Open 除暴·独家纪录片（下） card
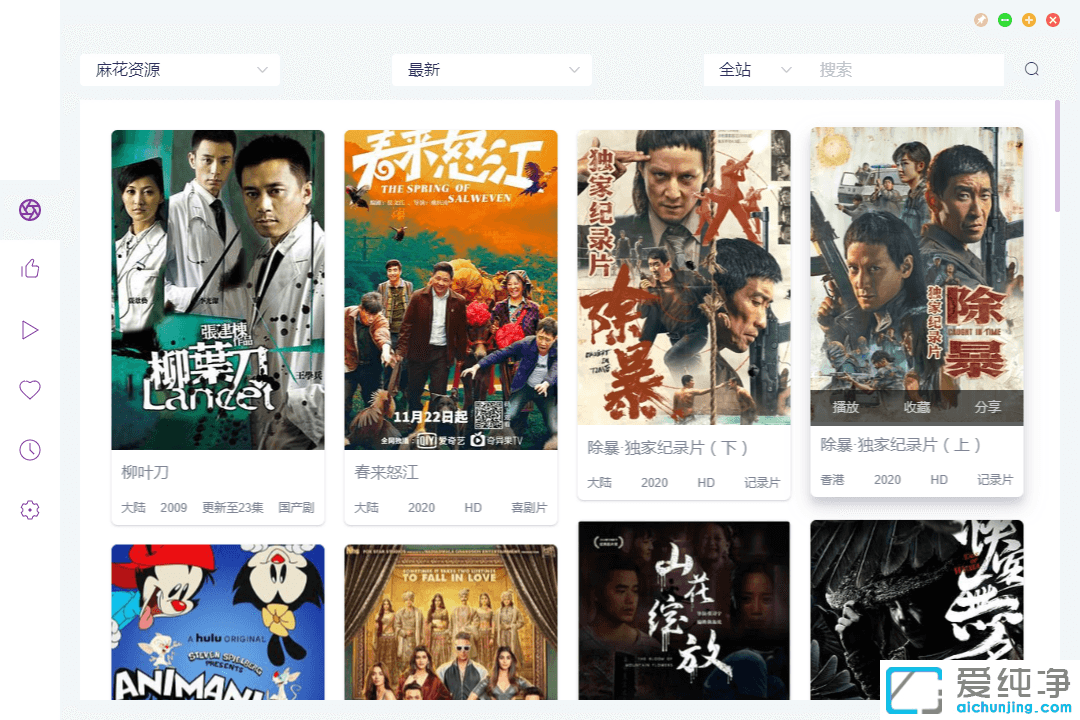The height and width of the screenshot is (720, 1080). pos(684,280)
